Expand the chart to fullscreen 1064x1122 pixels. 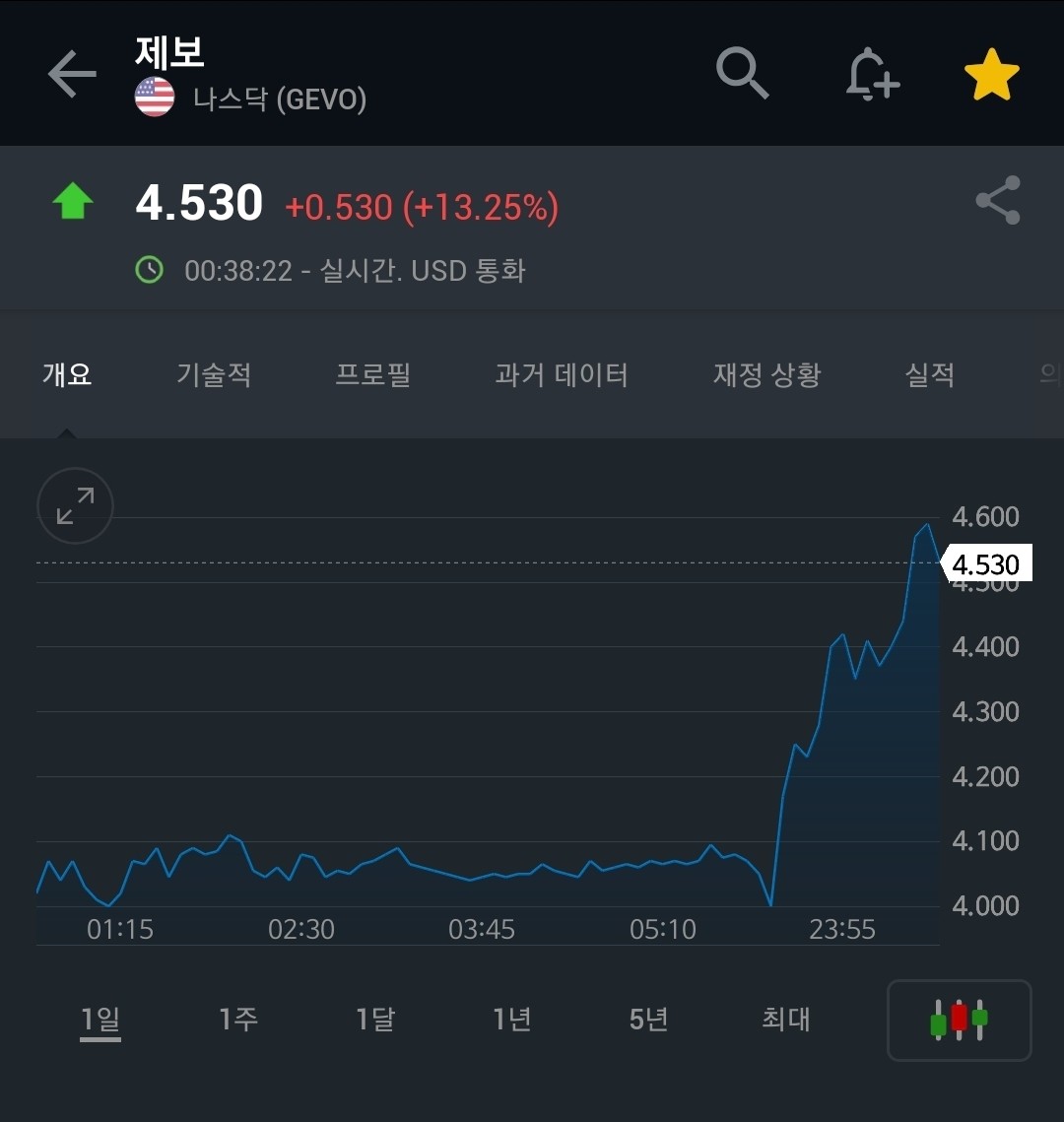[x=74, y=505]
